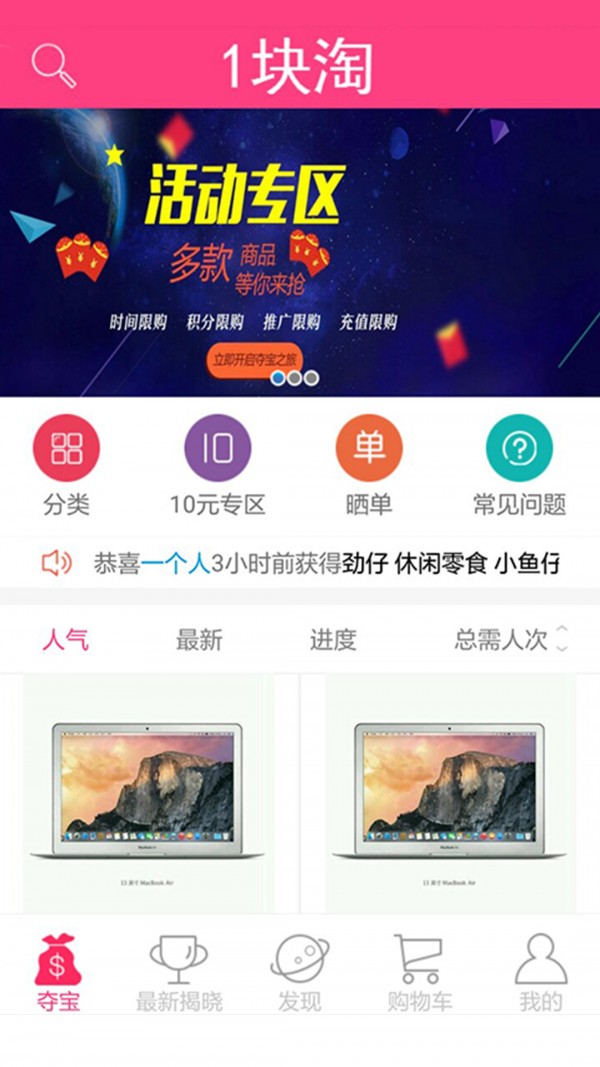
Task: Switch to the 发现 tab
Action: point(300,972)
